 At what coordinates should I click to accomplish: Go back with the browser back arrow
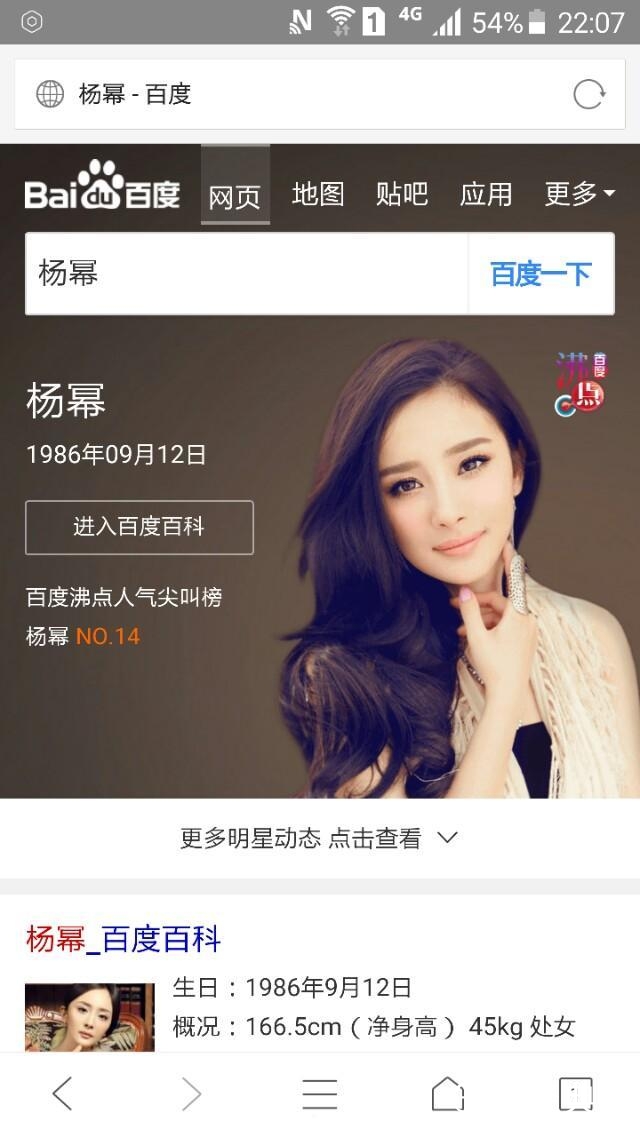(x=62, y=1094)
